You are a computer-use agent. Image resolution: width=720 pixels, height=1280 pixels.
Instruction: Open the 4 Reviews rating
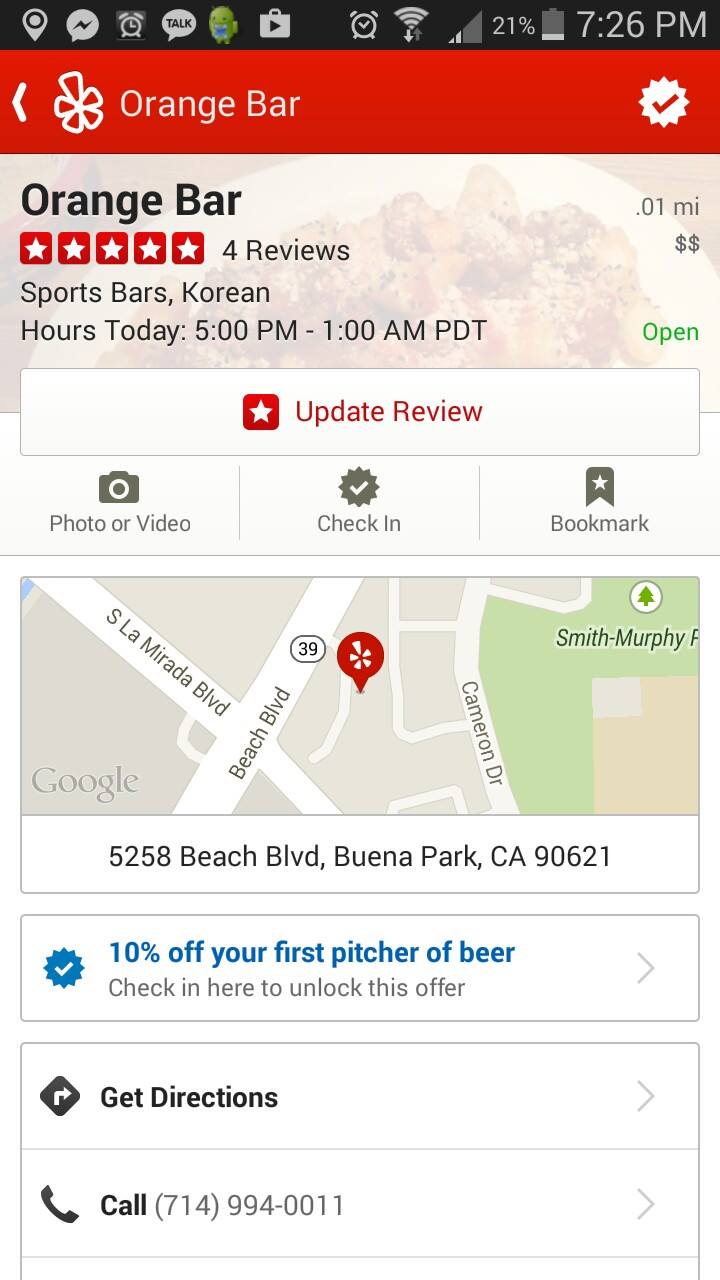click(186, 250)
